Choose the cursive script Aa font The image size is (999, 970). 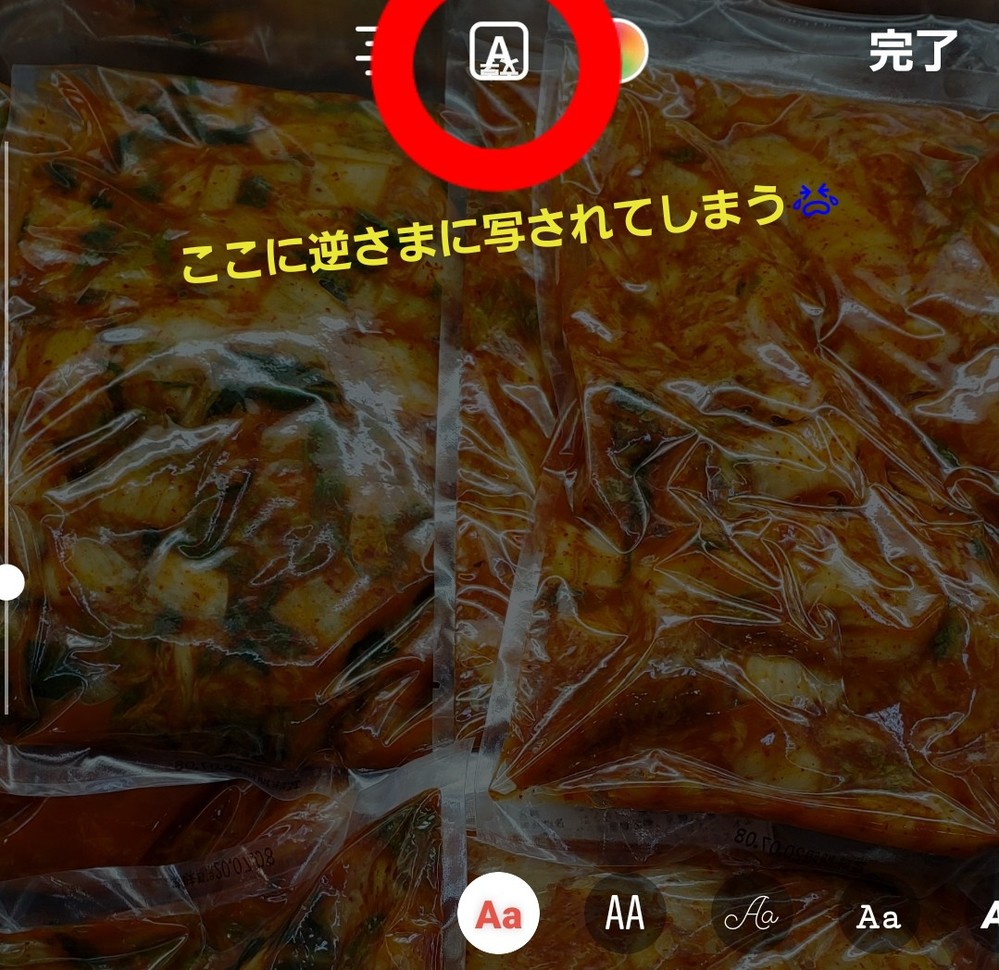tap(751, 914)
